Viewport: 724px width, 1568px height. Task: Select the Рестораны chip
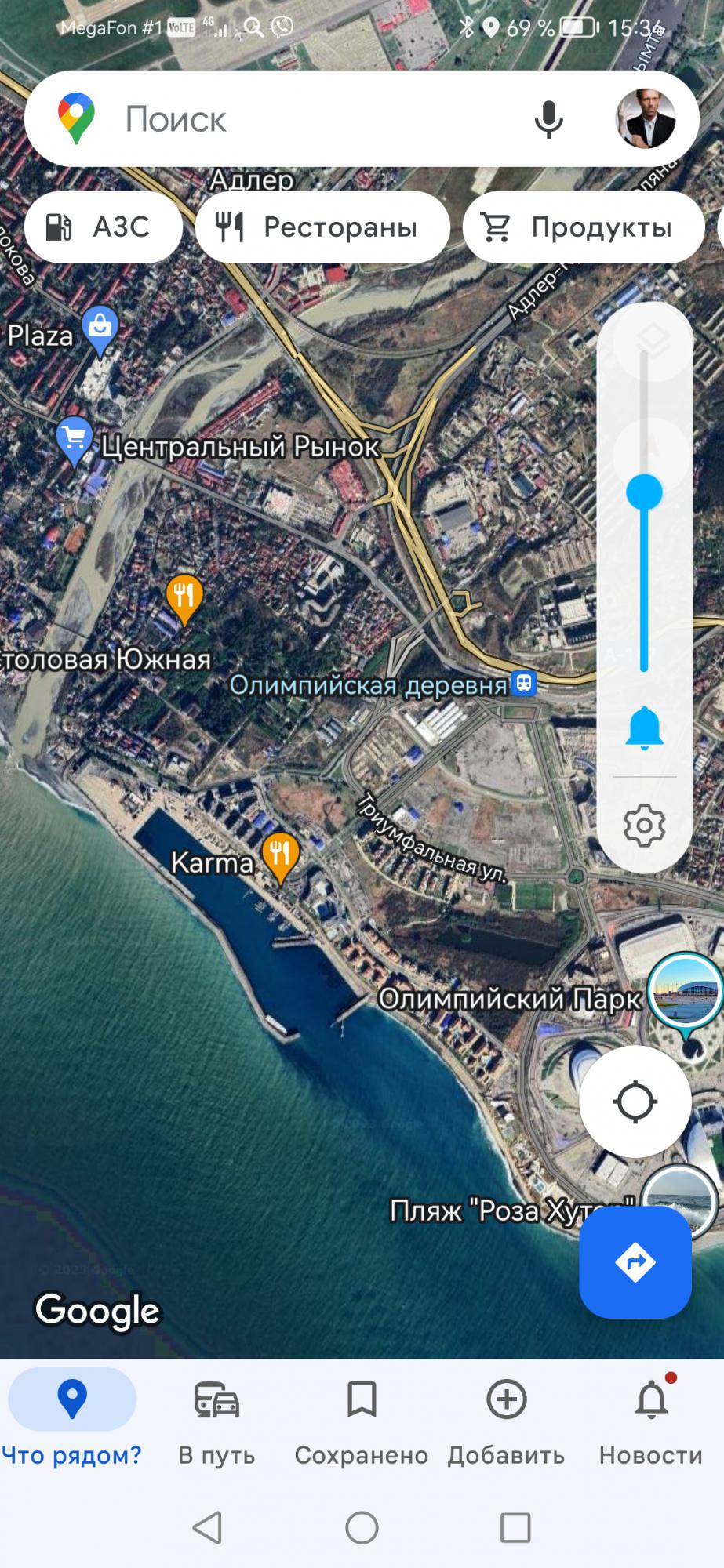(322, 227)
